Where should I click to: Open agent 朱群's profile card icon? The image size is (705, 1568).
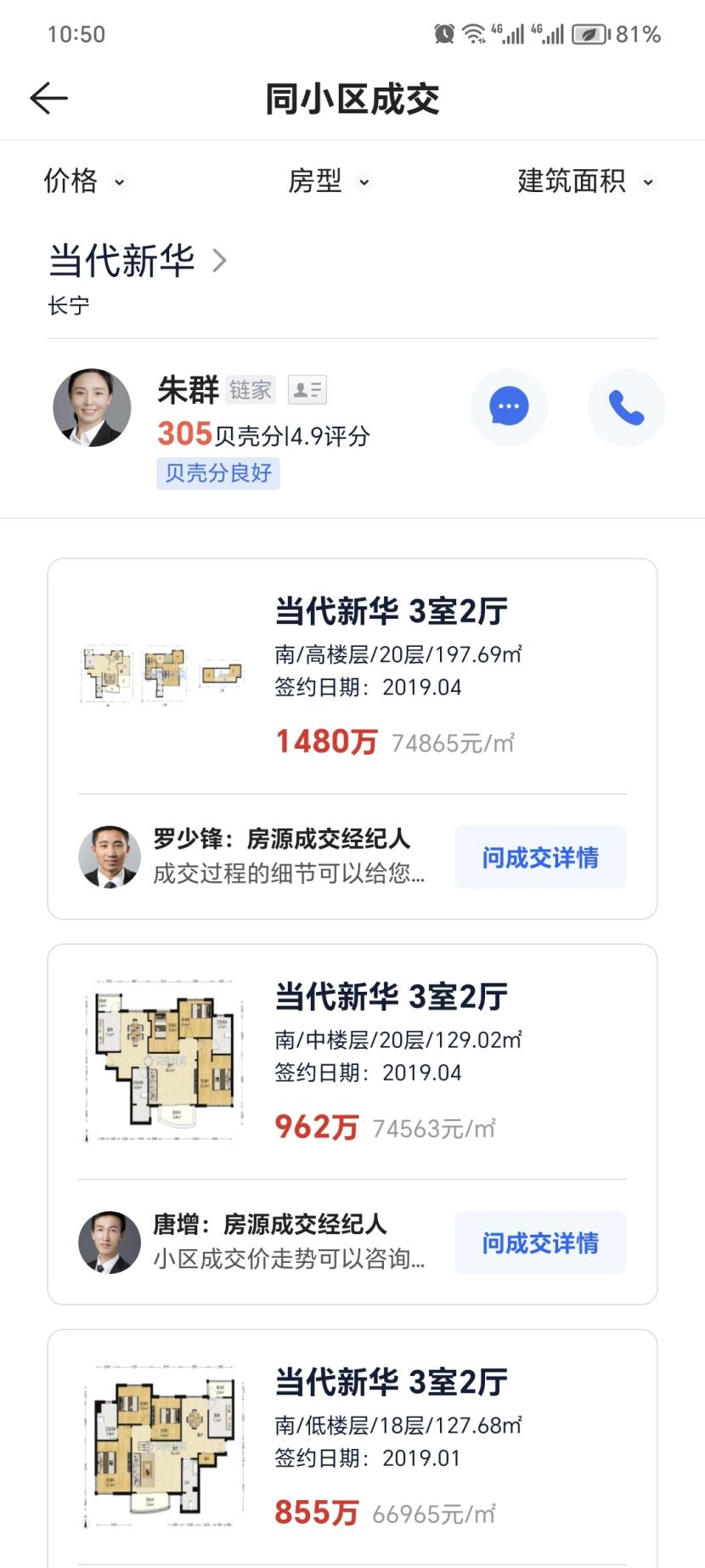(x=306, y=389)
